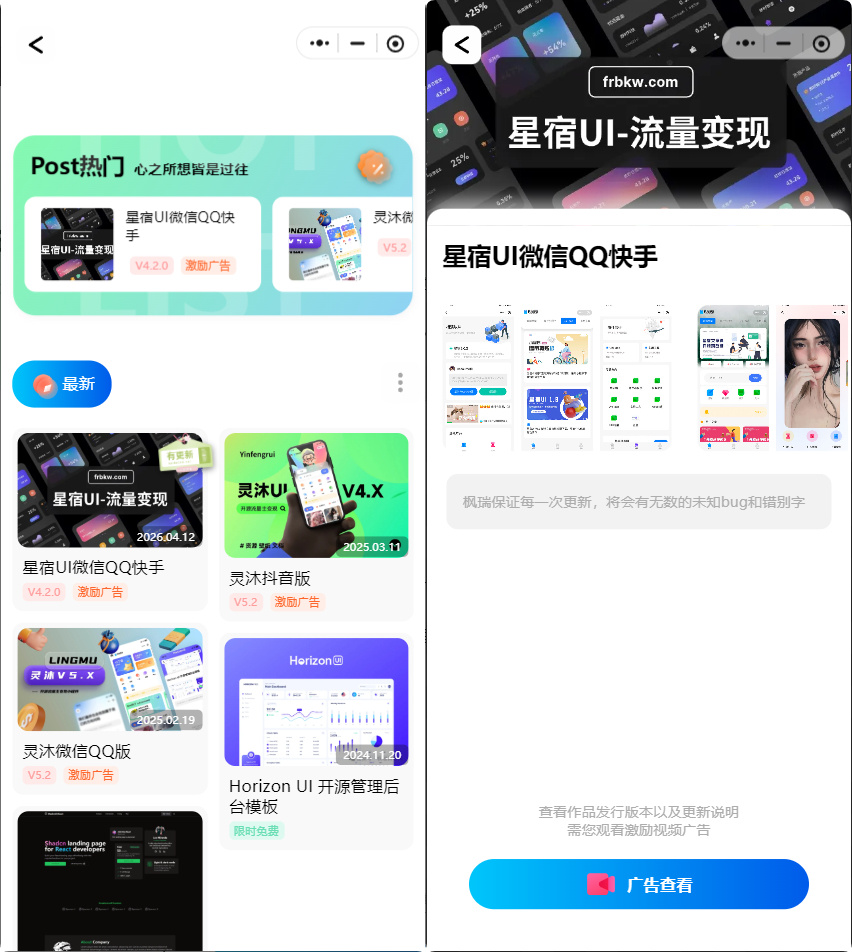
Task: Go back from the Post热门 list page
Action: (36, 44)
